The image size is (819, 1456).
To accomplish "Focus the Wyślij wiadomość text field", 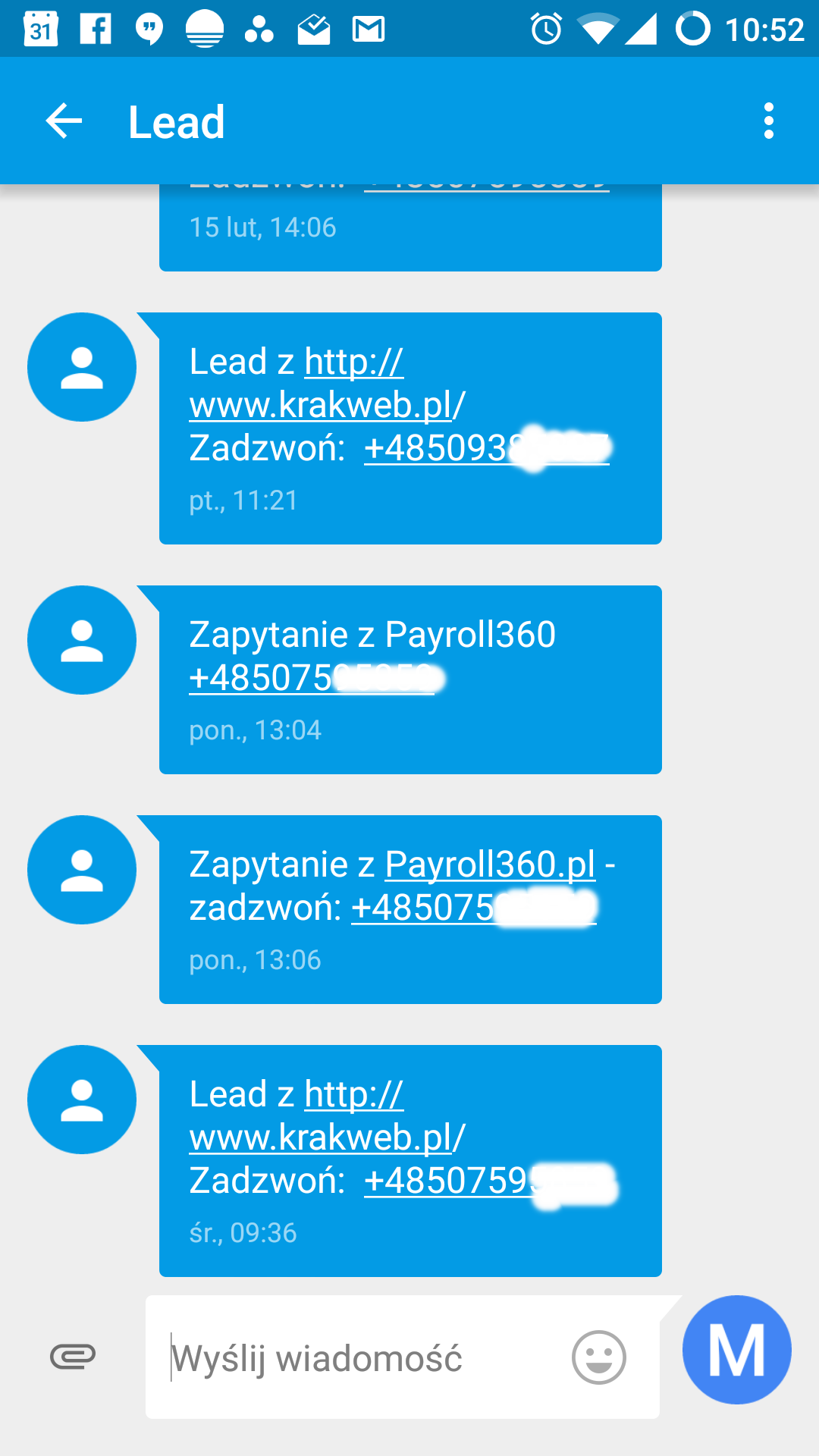I will point(364,1357).
